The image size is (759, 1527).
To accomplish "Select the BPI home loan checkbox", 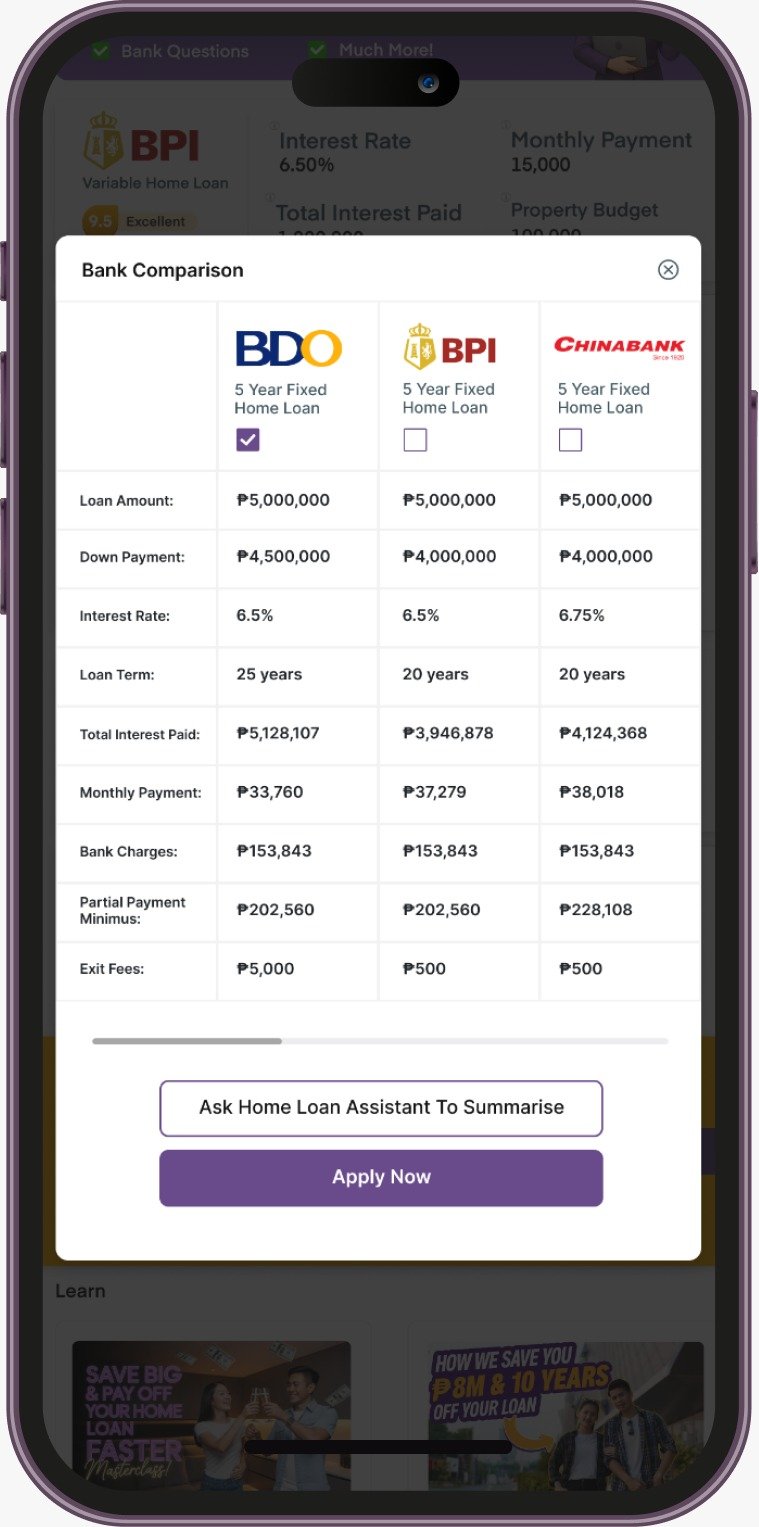I will click(x=415, y=440).
